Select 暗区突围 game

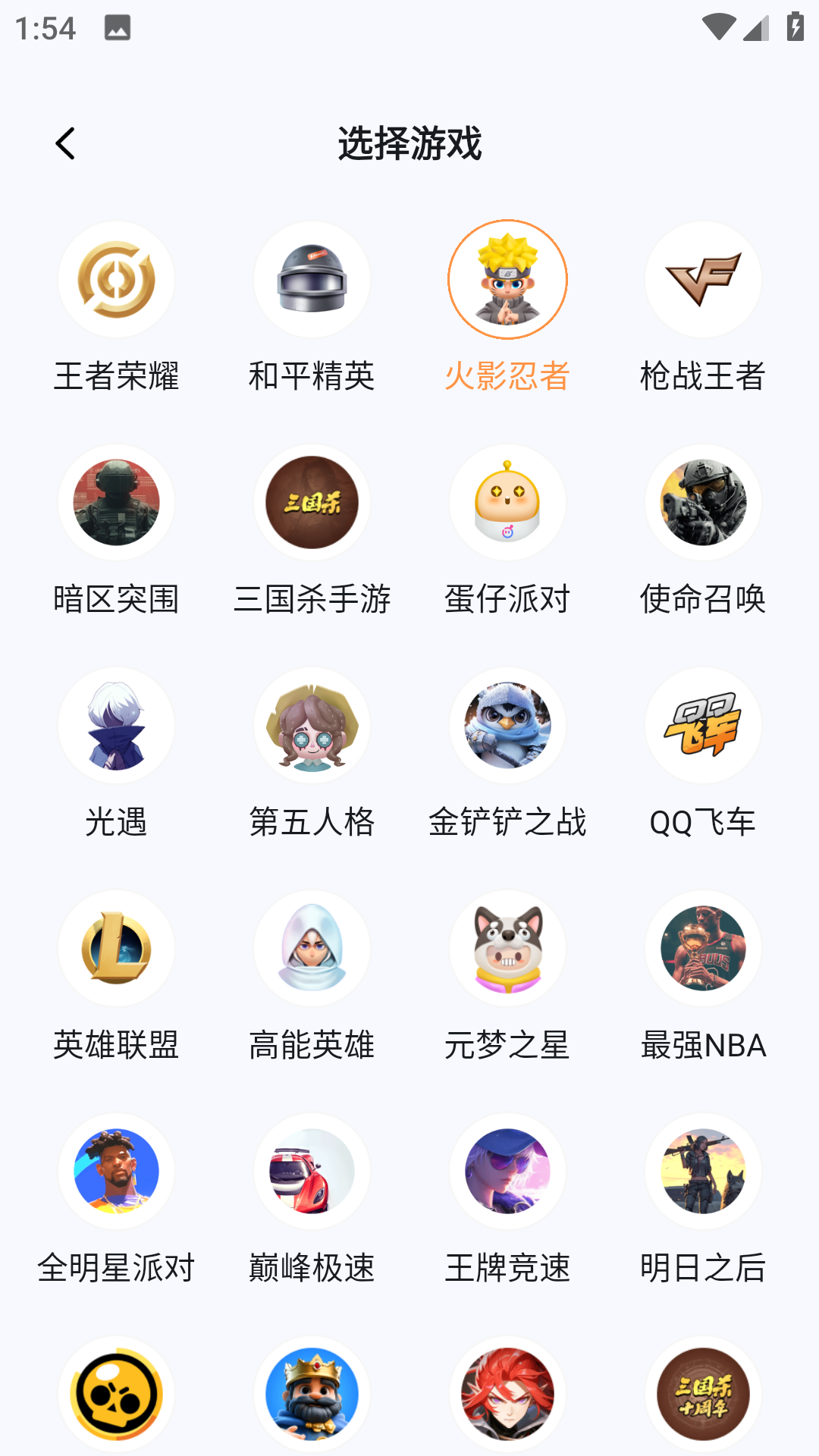116,504
